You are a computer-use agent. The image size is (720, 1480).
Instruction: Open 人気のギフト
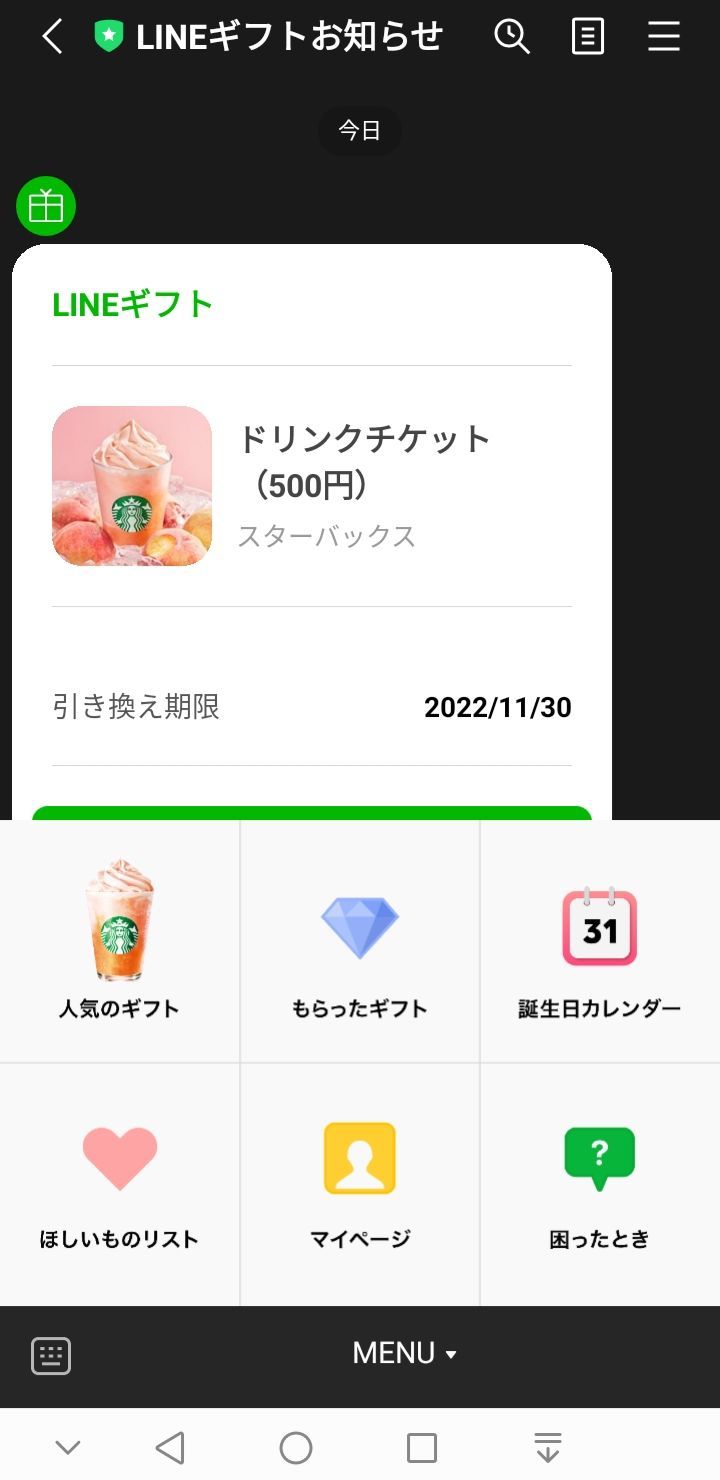pos(119,941)
